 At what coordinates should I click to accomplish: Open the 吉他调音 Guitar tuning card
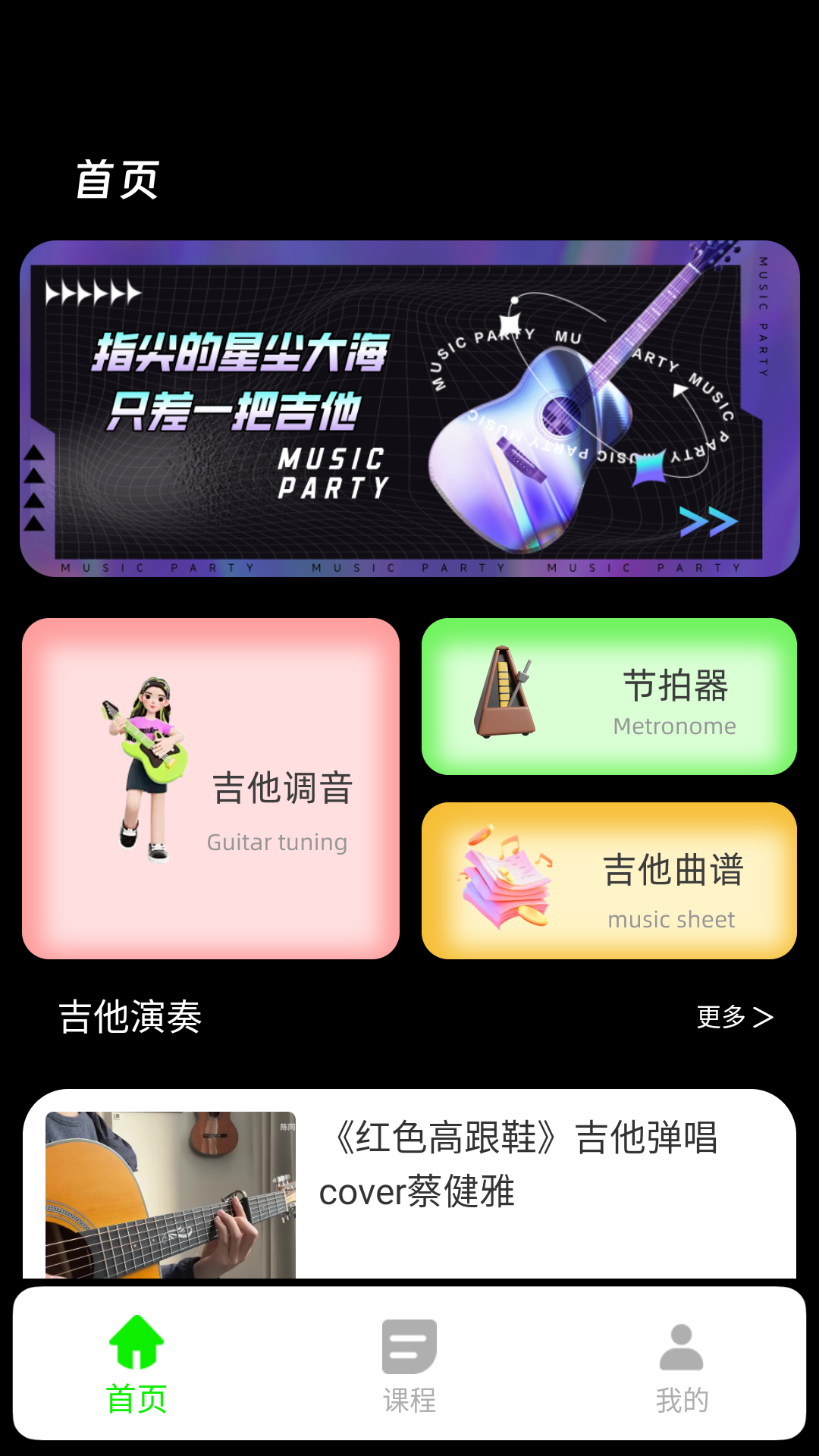click(x=210, y=789)
